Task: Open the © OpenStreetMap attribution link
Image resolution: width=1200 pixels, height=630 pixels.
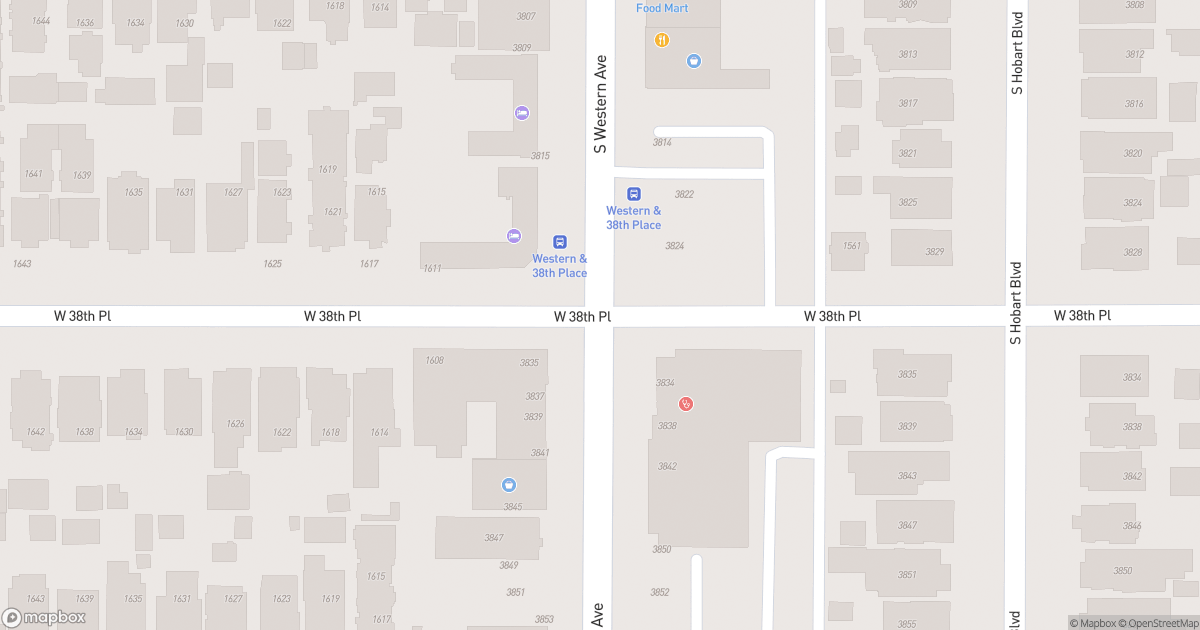Action: click(1161, 623)
